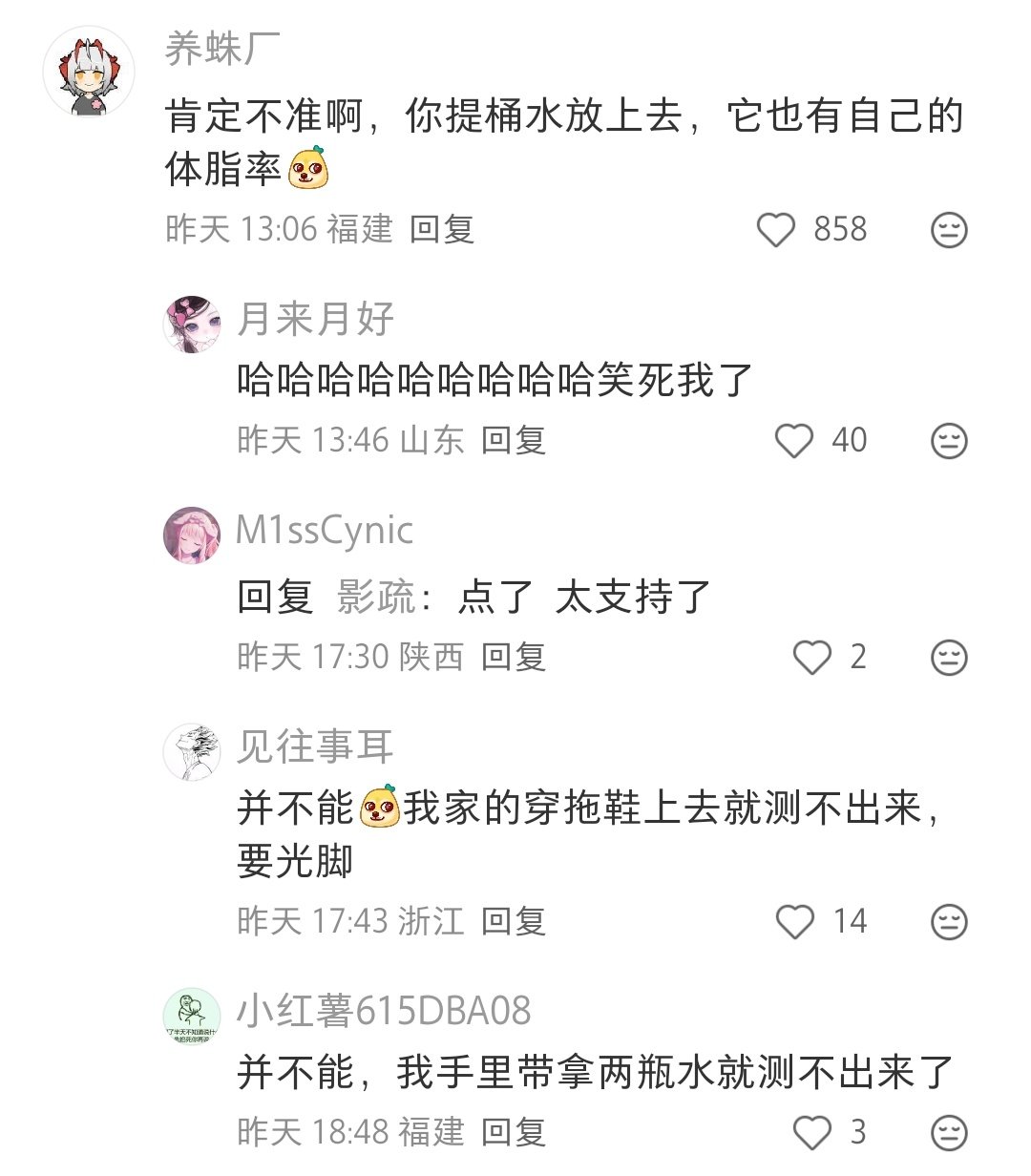The width and height of the screenshot is (1031, 1176).
Task: Open the mentioned user 影疏
Action: pos(376,598)
